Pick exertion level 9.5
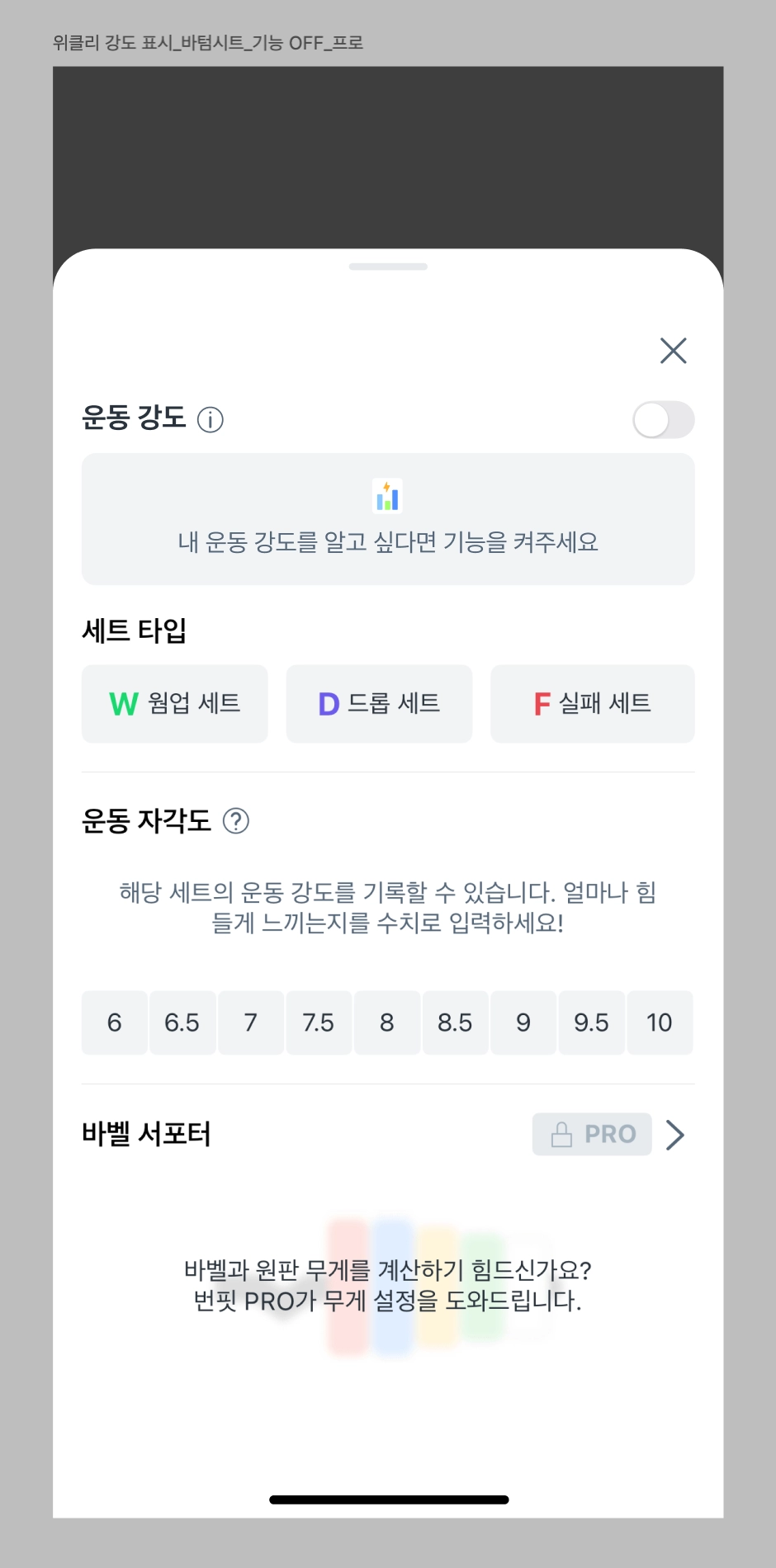The width and height of the screenshot is (776, 1568). pyautogui.click(x=591, y=1023)
